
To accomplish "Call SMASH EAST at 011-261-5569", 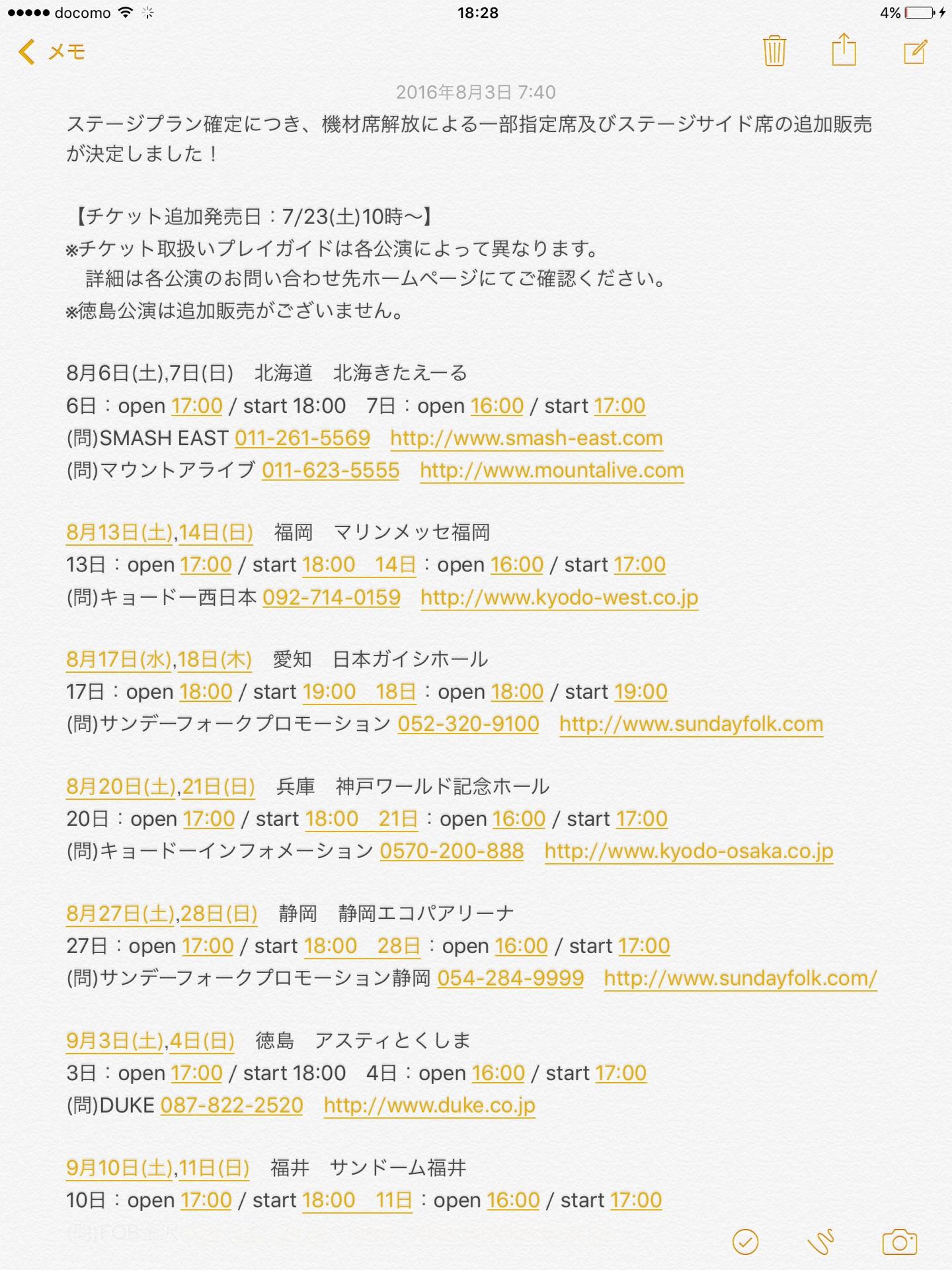I will coord(302,438).
